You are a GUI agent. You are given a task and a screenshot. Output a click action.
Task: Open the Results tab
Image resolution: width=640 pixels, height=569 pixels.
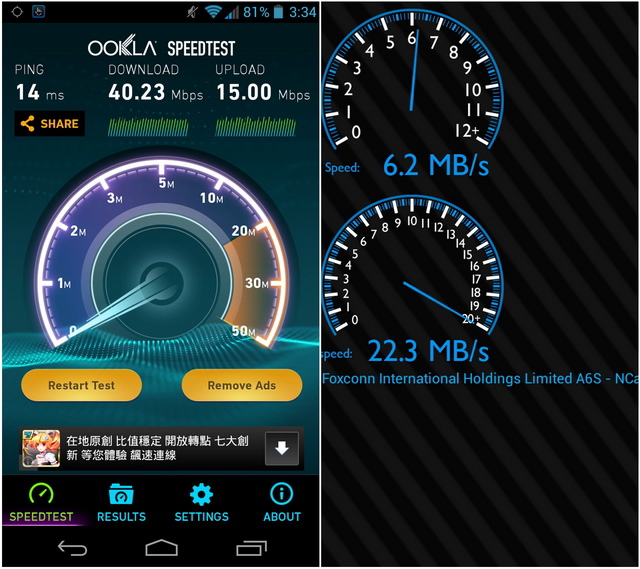pyautogui.click(x=121, y=503)
